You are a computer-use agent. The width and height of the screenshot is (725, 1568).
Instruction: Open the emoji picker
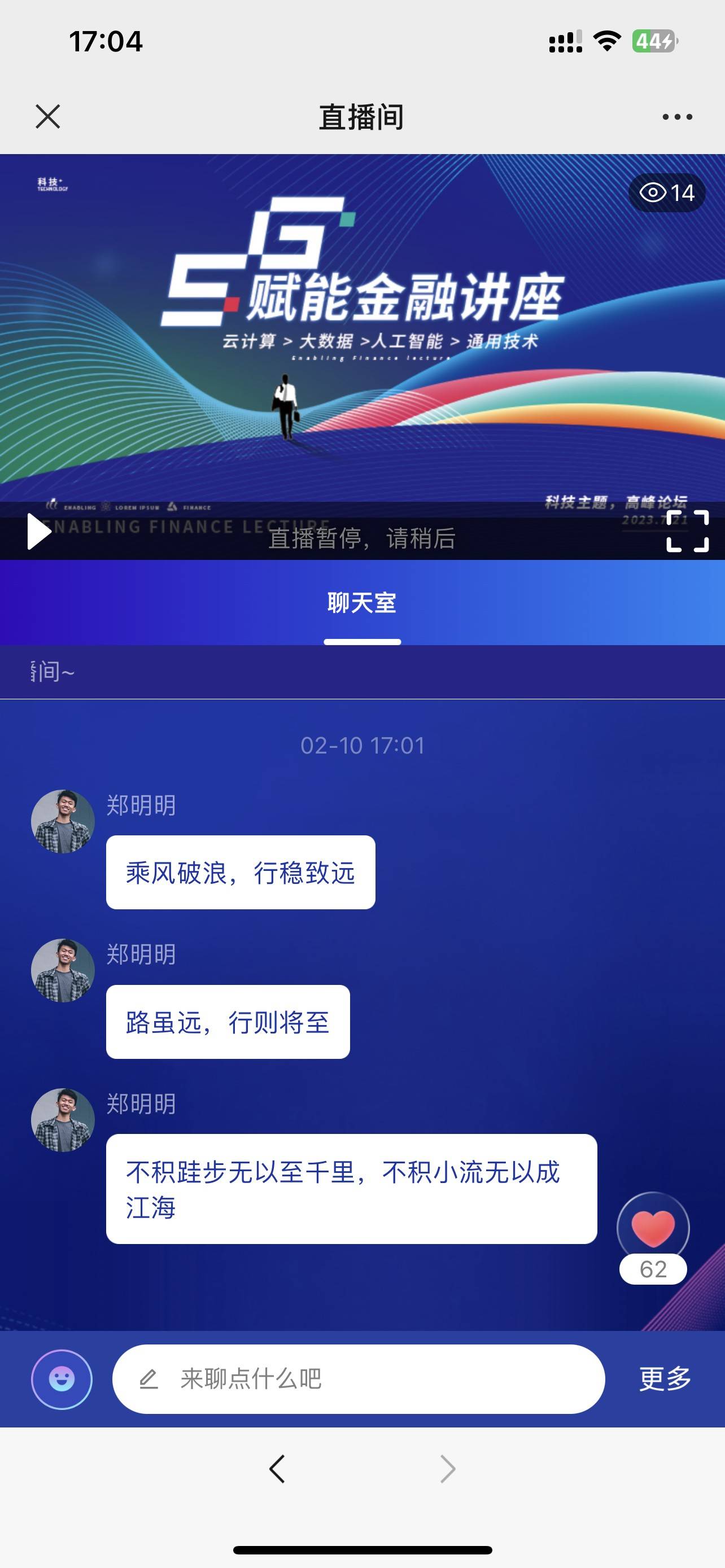click(x=62, y=1379)
